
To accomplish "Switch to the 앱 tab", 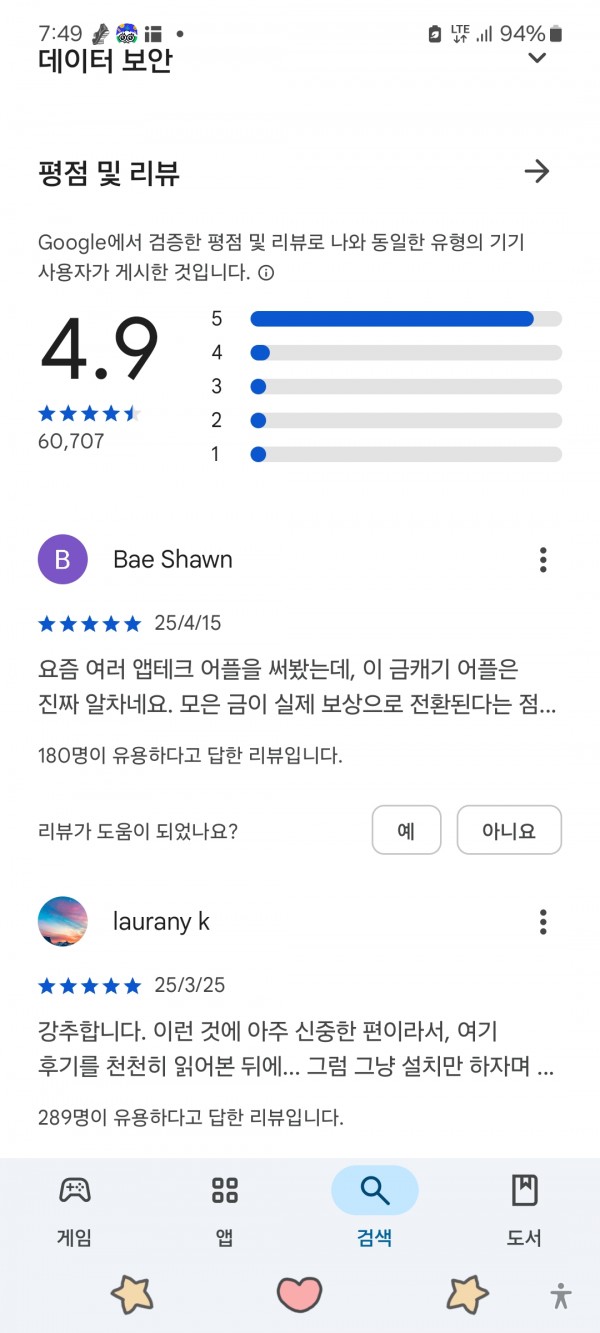I will point(225,1210).
